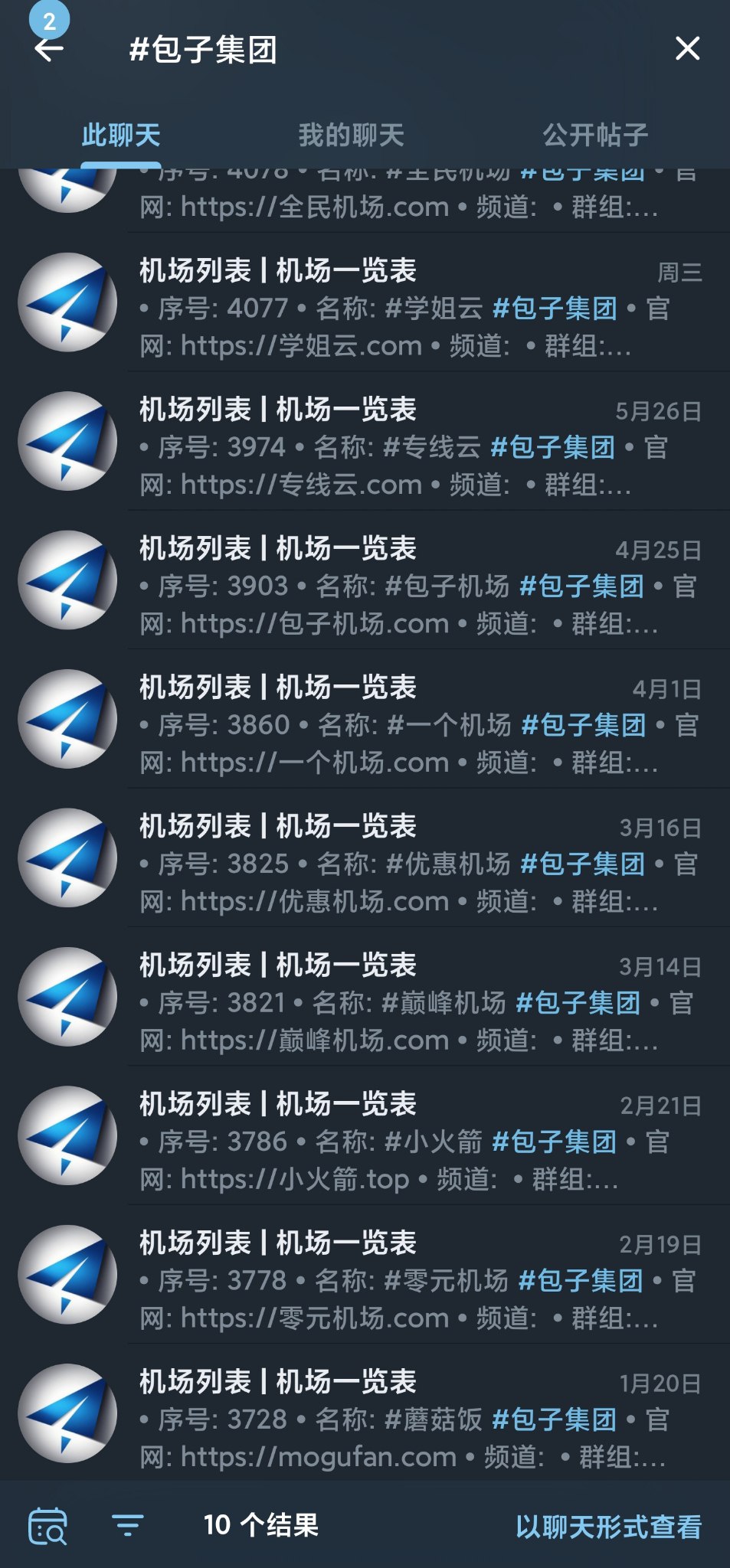Select the 此聊天 tab
The height and width of the screenshot is (1568, 730).
[121, 136]
